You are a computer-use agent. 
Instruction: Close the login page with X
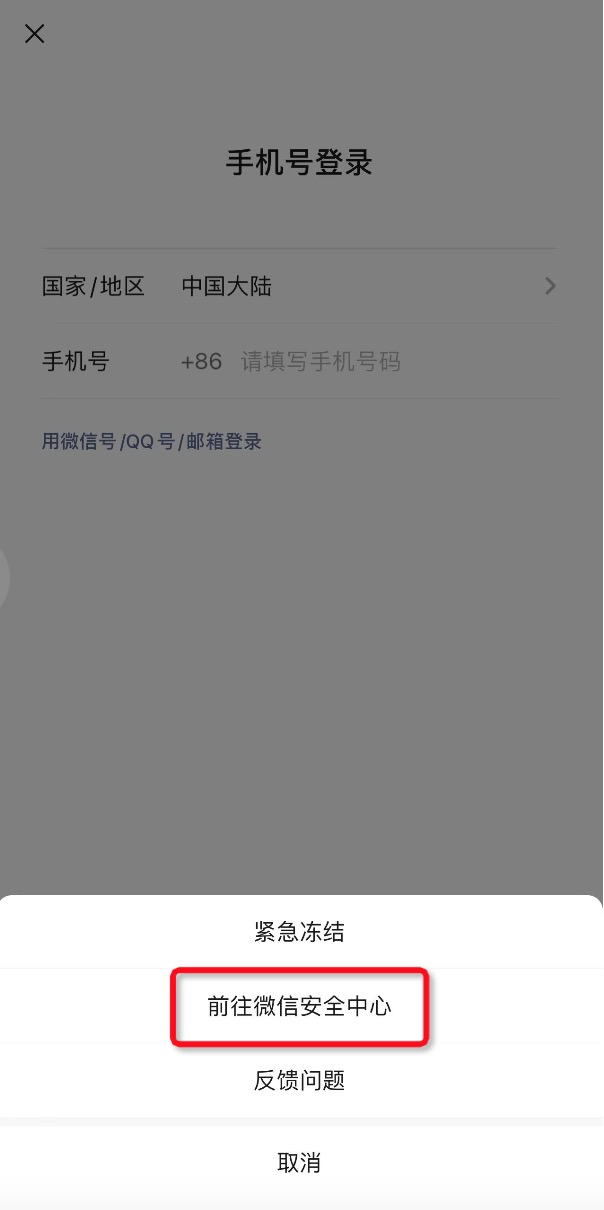point(35,35)
